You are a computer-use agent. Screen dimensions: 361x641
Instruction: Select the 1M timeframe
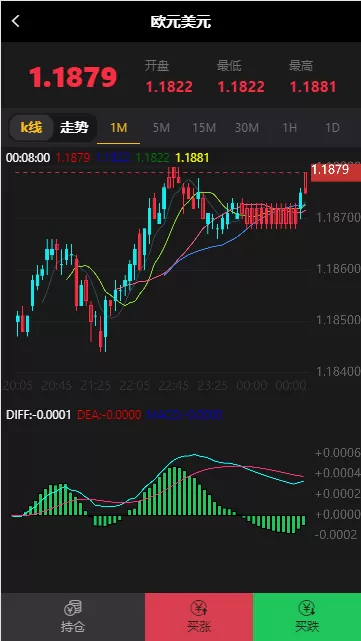point(119,128)
